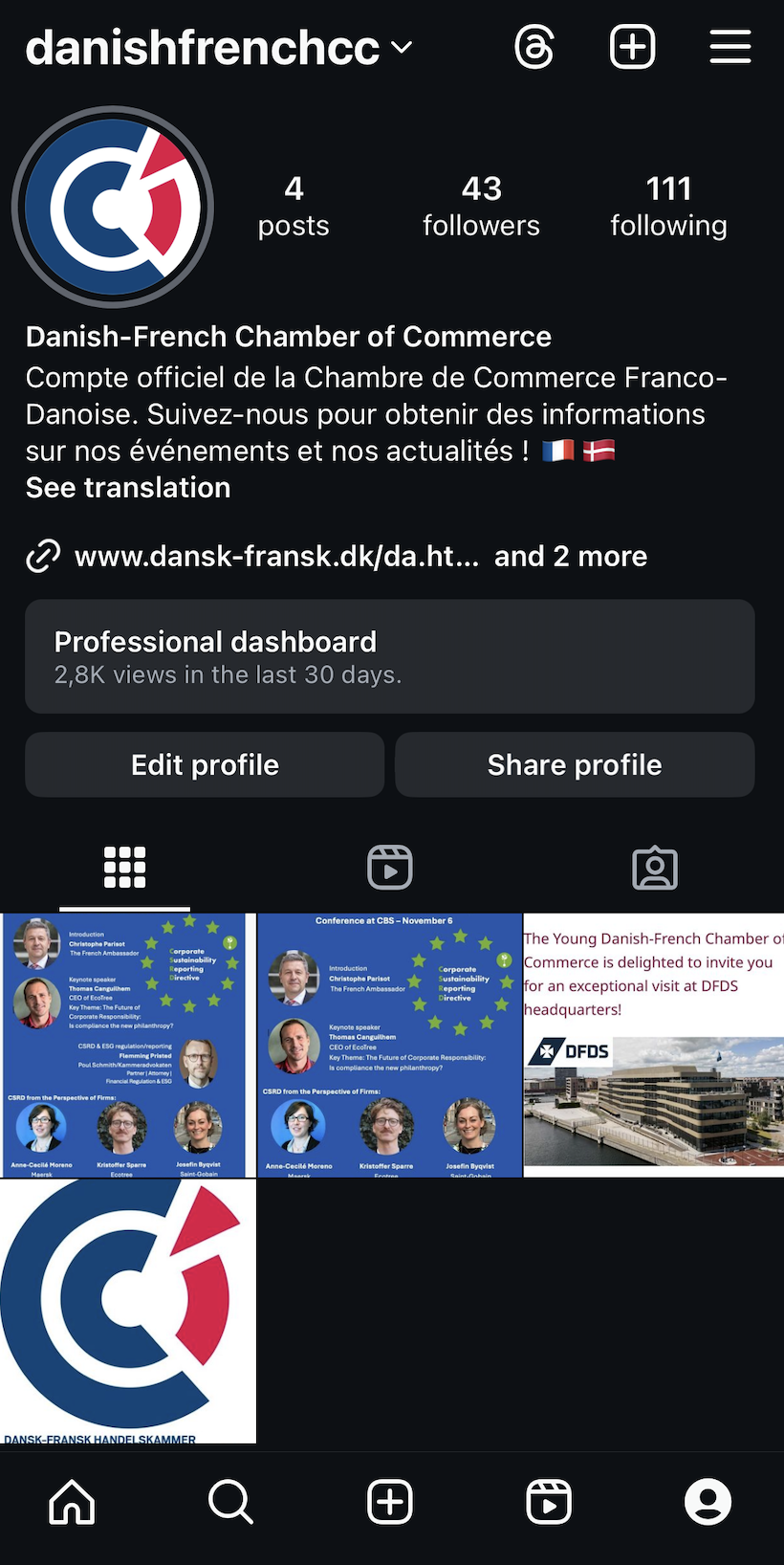Open the Dansk-Fransk Handelskammer logo post
Screen dimensions: 784x1565
(128, 1312)
